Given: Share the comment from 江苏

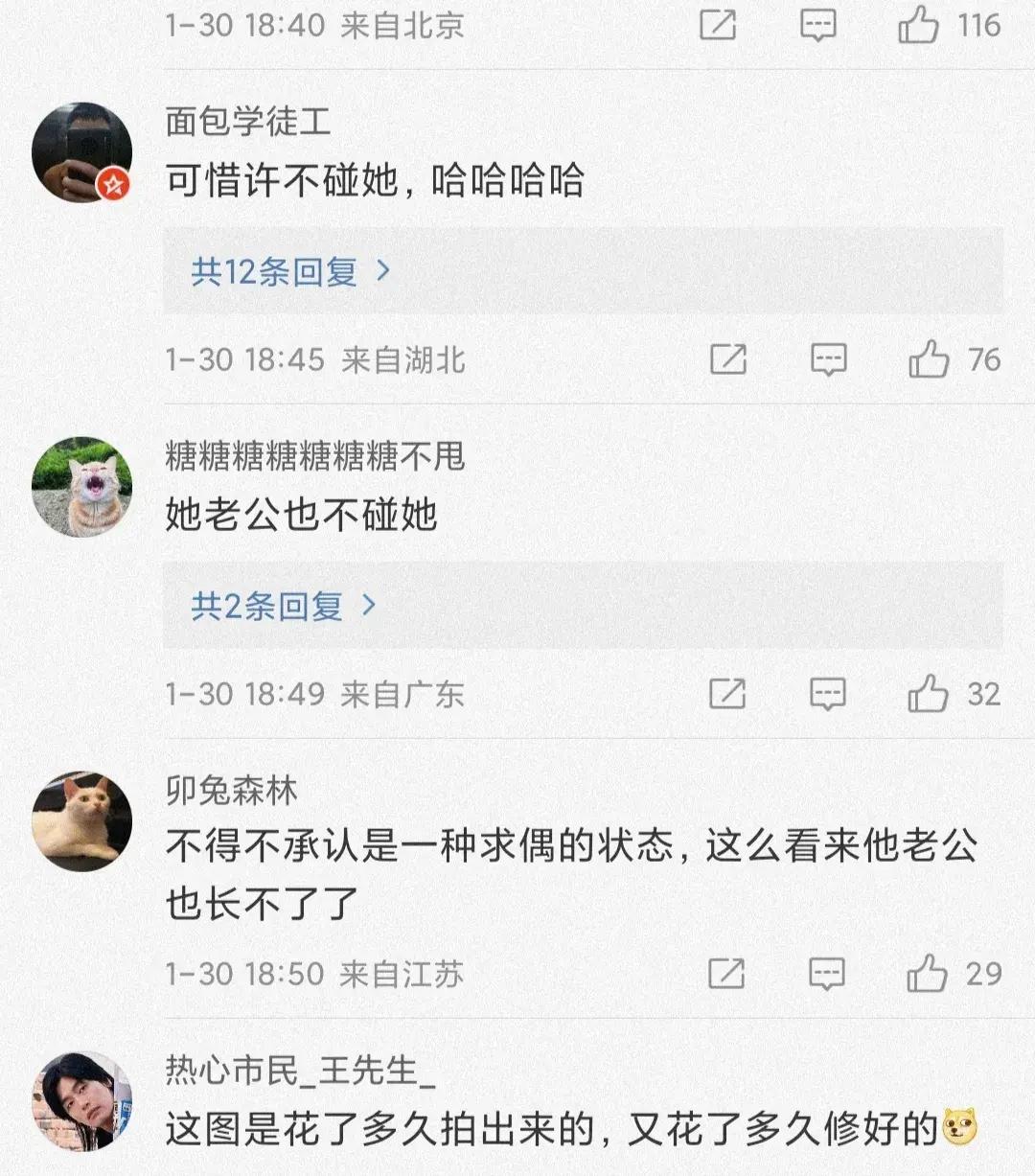Looking at the screenshot, I should (x=725, y=974).
